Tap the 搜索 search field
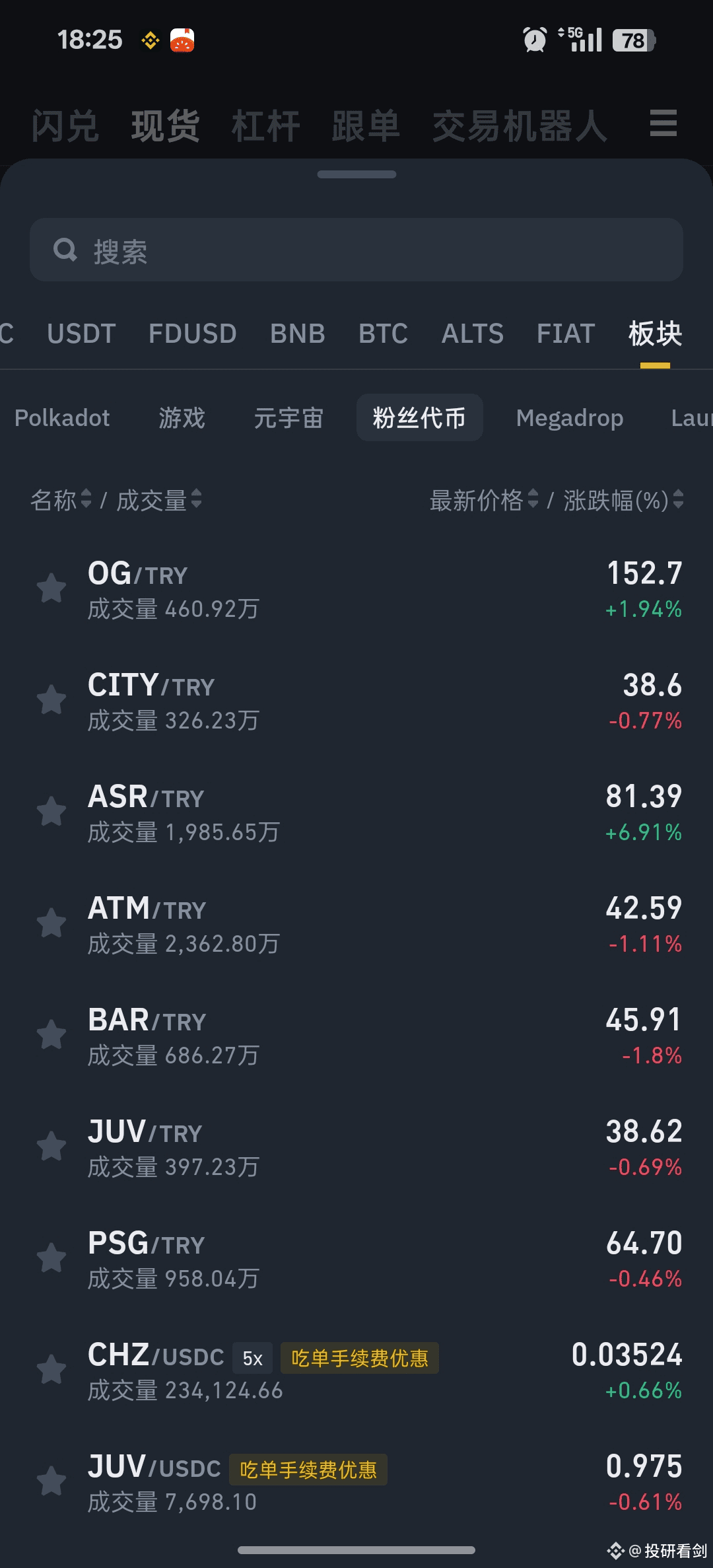The image size is (713, 1568). pos(356,250)
